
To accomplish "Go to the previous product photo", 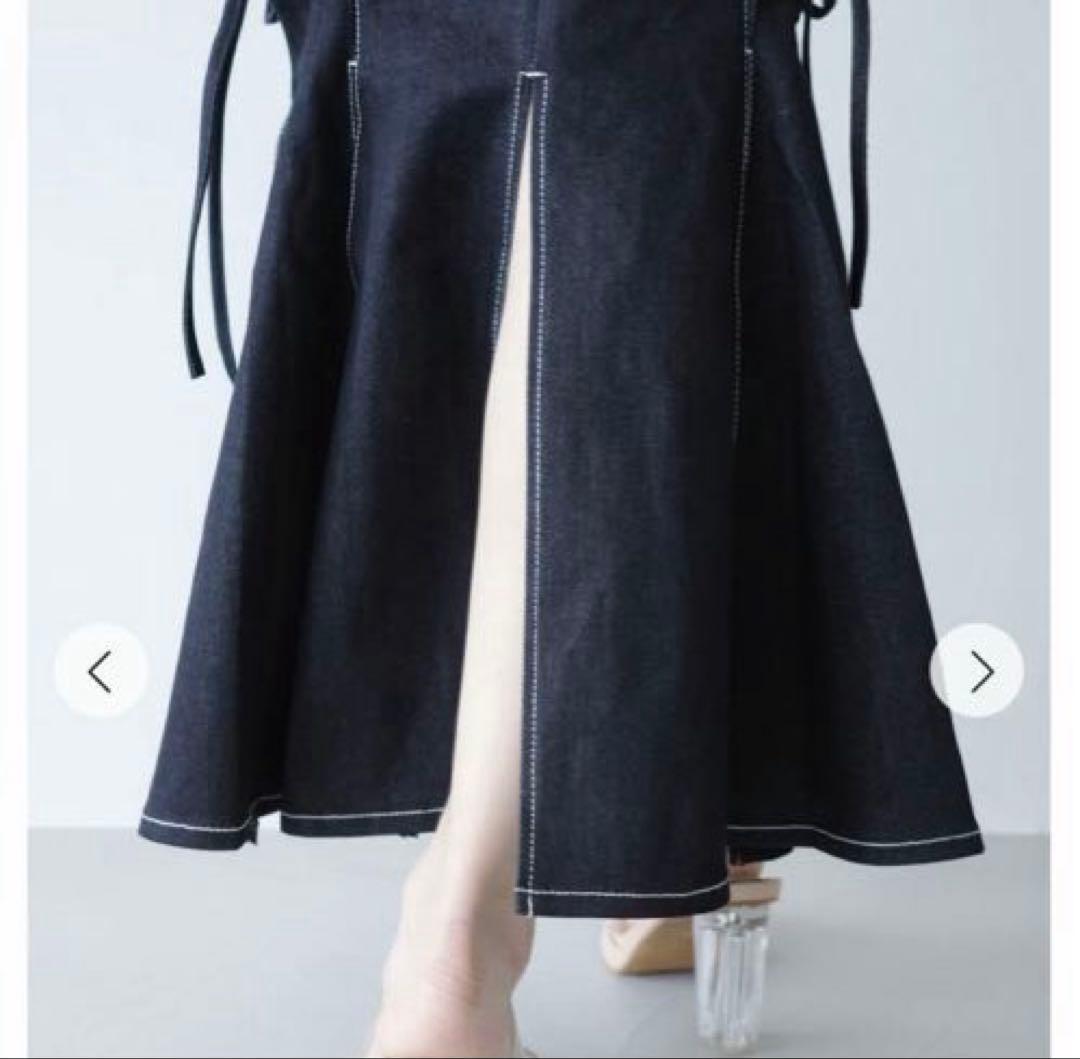I will click(100, 672).
